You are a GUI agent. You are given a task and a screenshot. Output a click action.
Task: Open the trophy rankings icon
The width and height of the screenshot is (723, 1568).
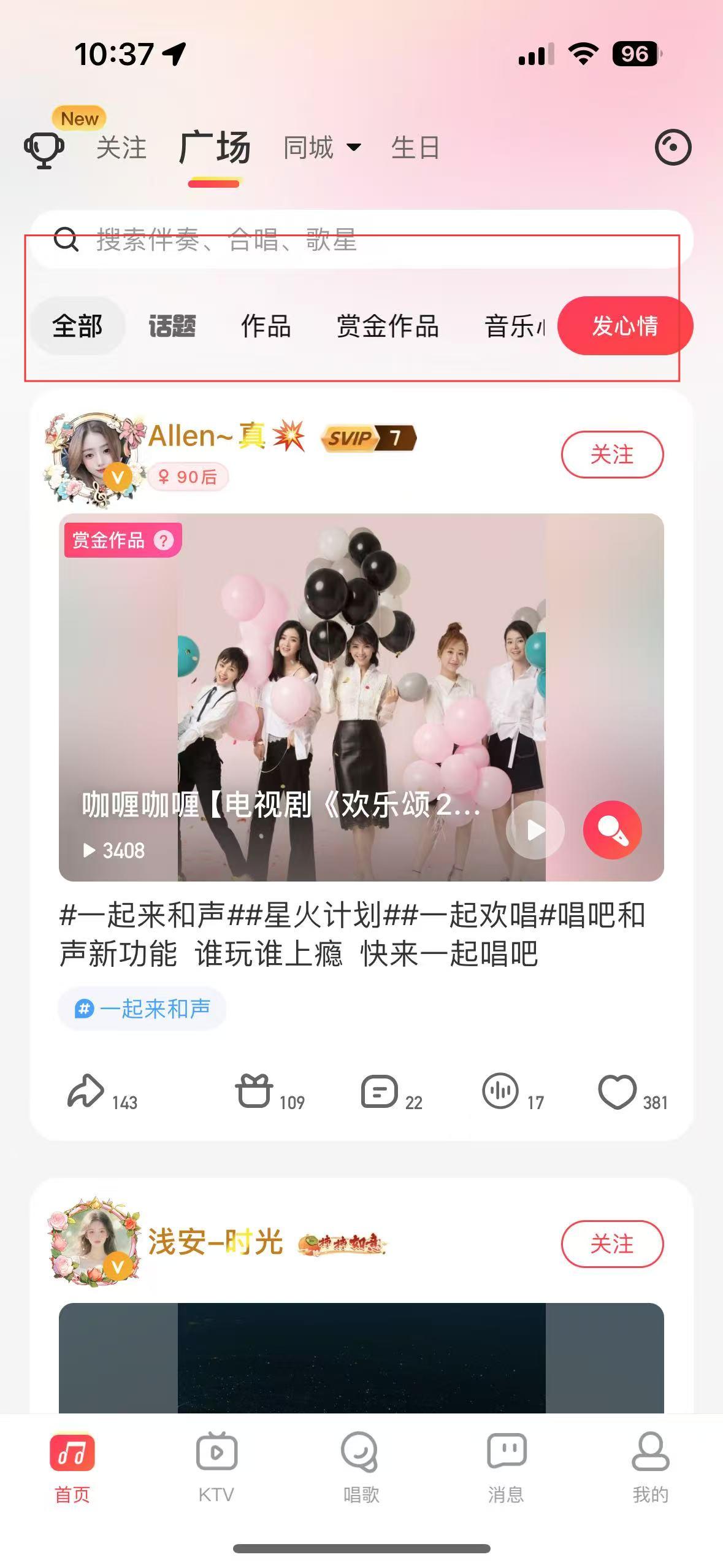(x=44, y=149)
